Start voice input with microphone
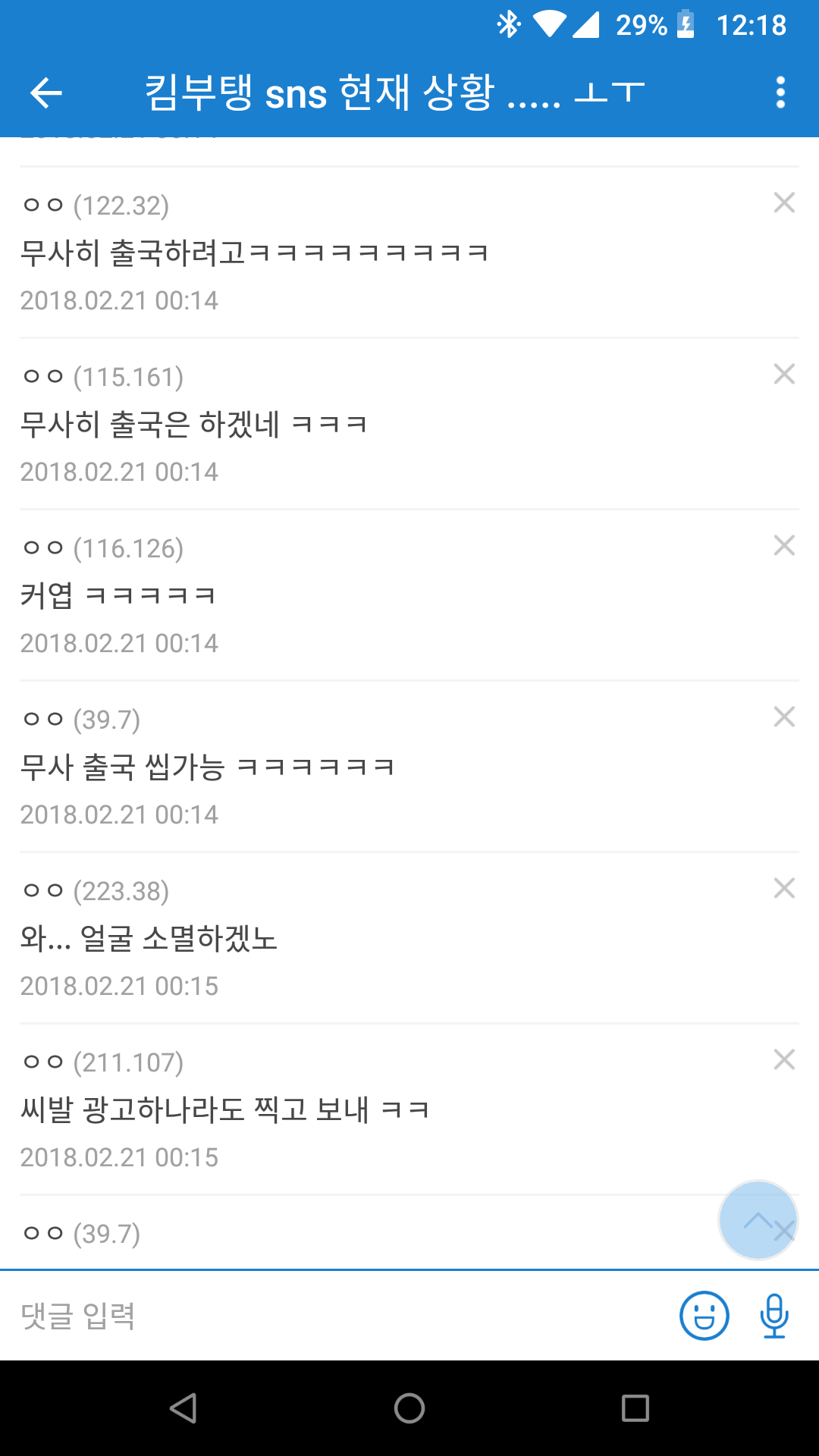 pyautogui.click(x=774, y=1316)
